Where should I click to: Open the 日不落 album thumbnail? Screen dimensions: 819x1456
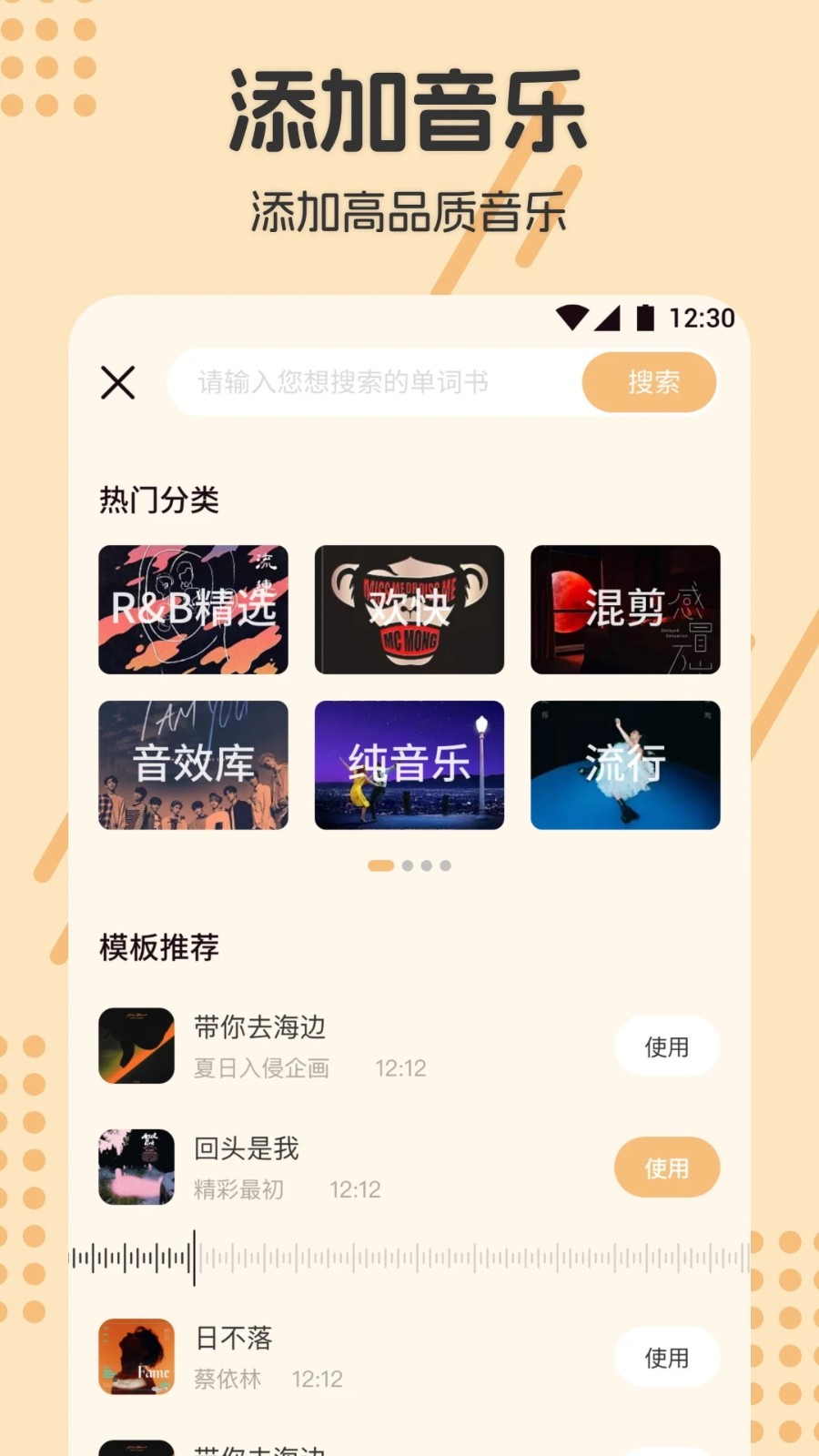pyautogui.click(x=136, y=1357)
